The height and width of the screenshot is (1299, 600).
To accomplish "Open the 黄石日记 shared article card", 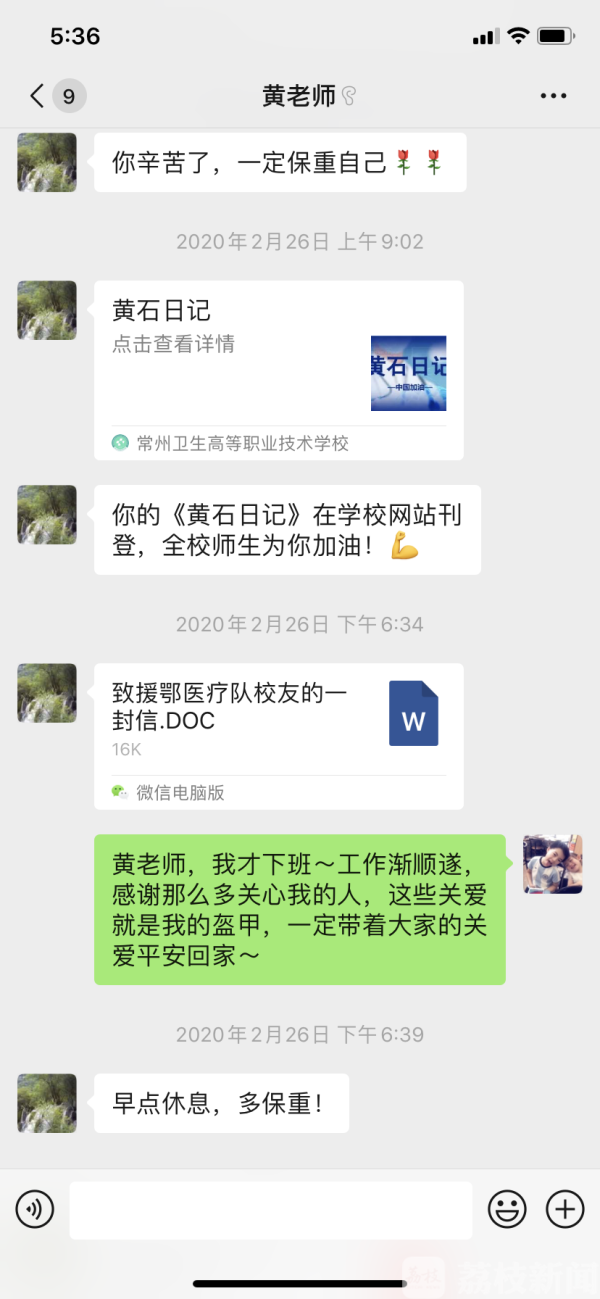I will (x=278, y=369).
